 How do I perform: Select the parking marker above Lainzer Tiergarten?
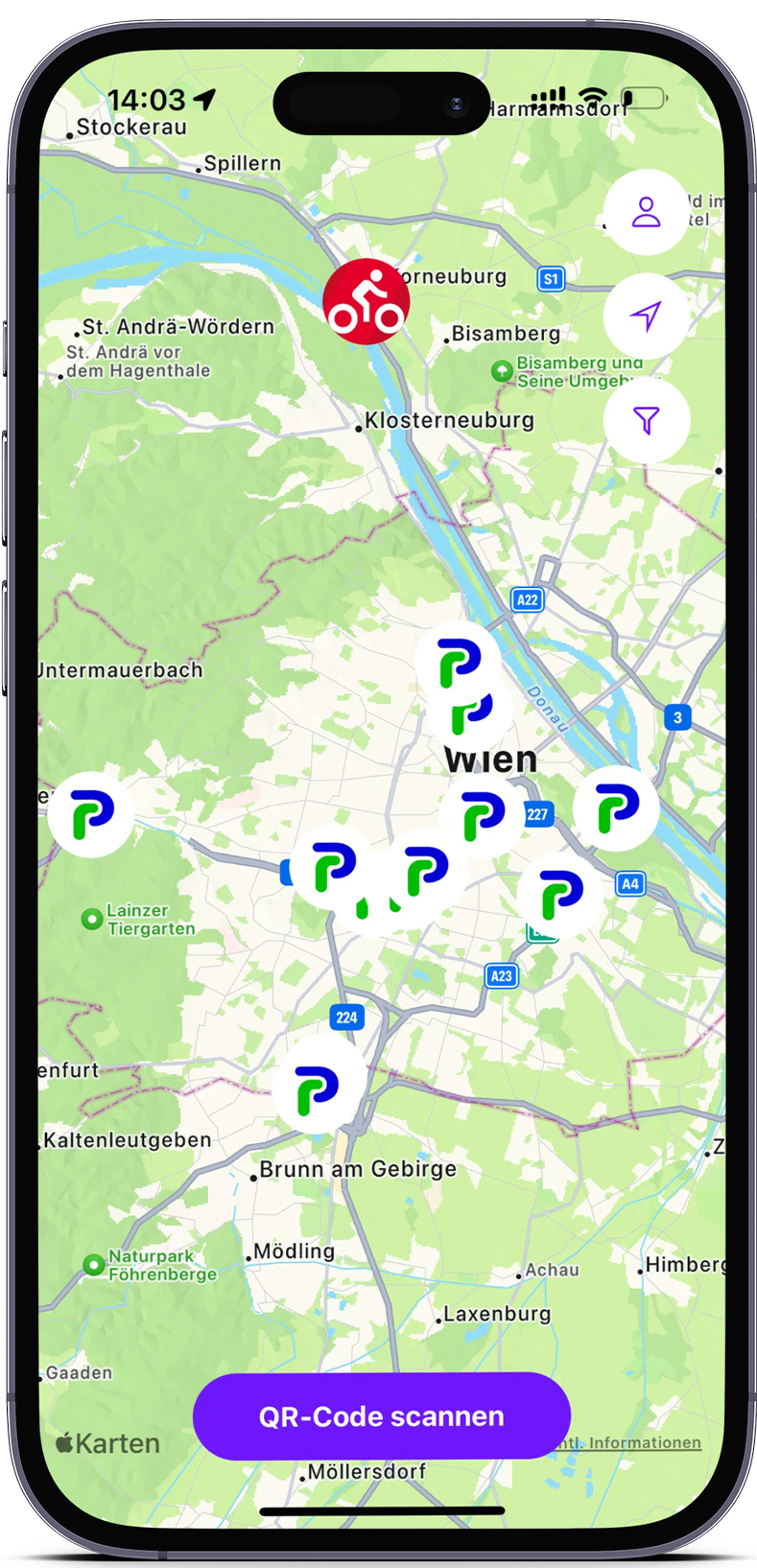(91, 815)
